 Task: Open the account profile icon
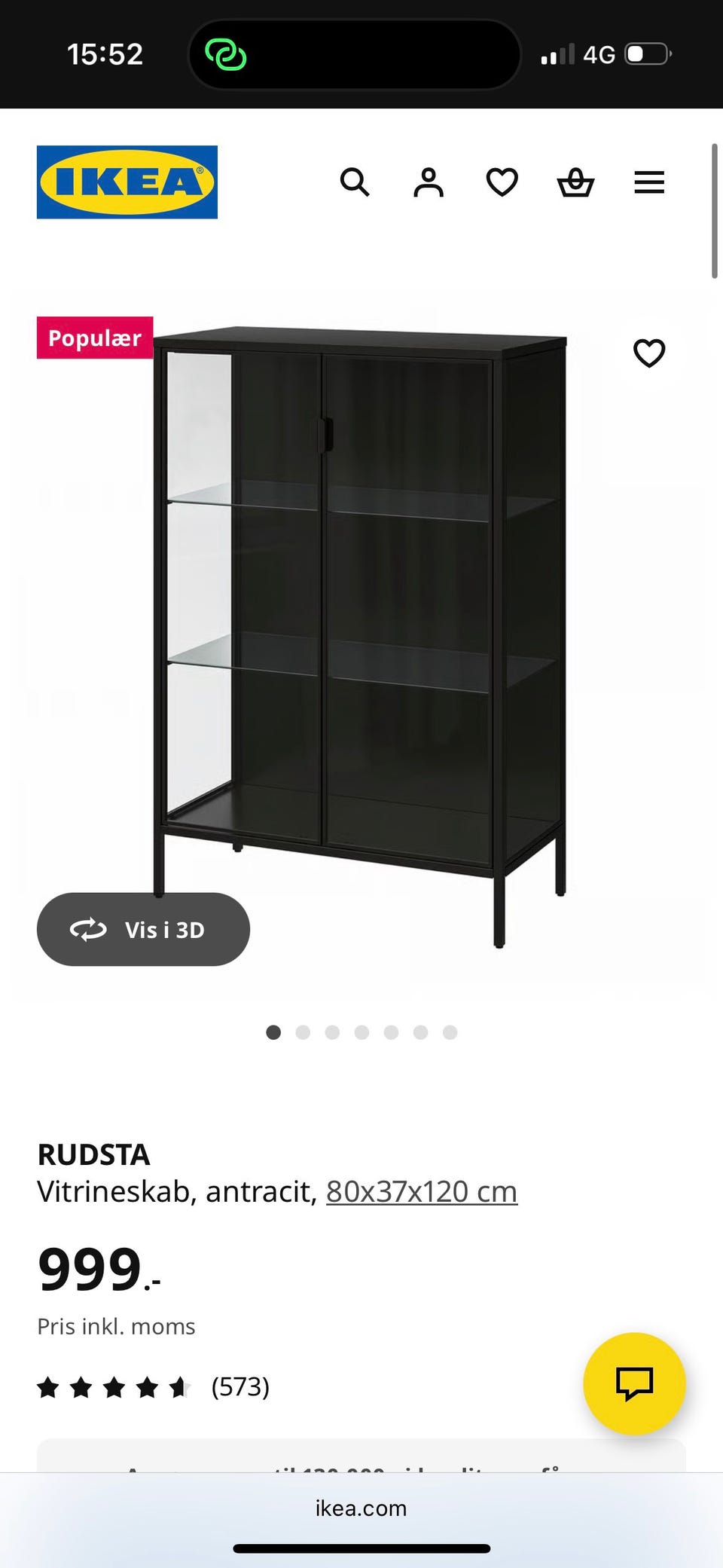(x=429, y=182)
